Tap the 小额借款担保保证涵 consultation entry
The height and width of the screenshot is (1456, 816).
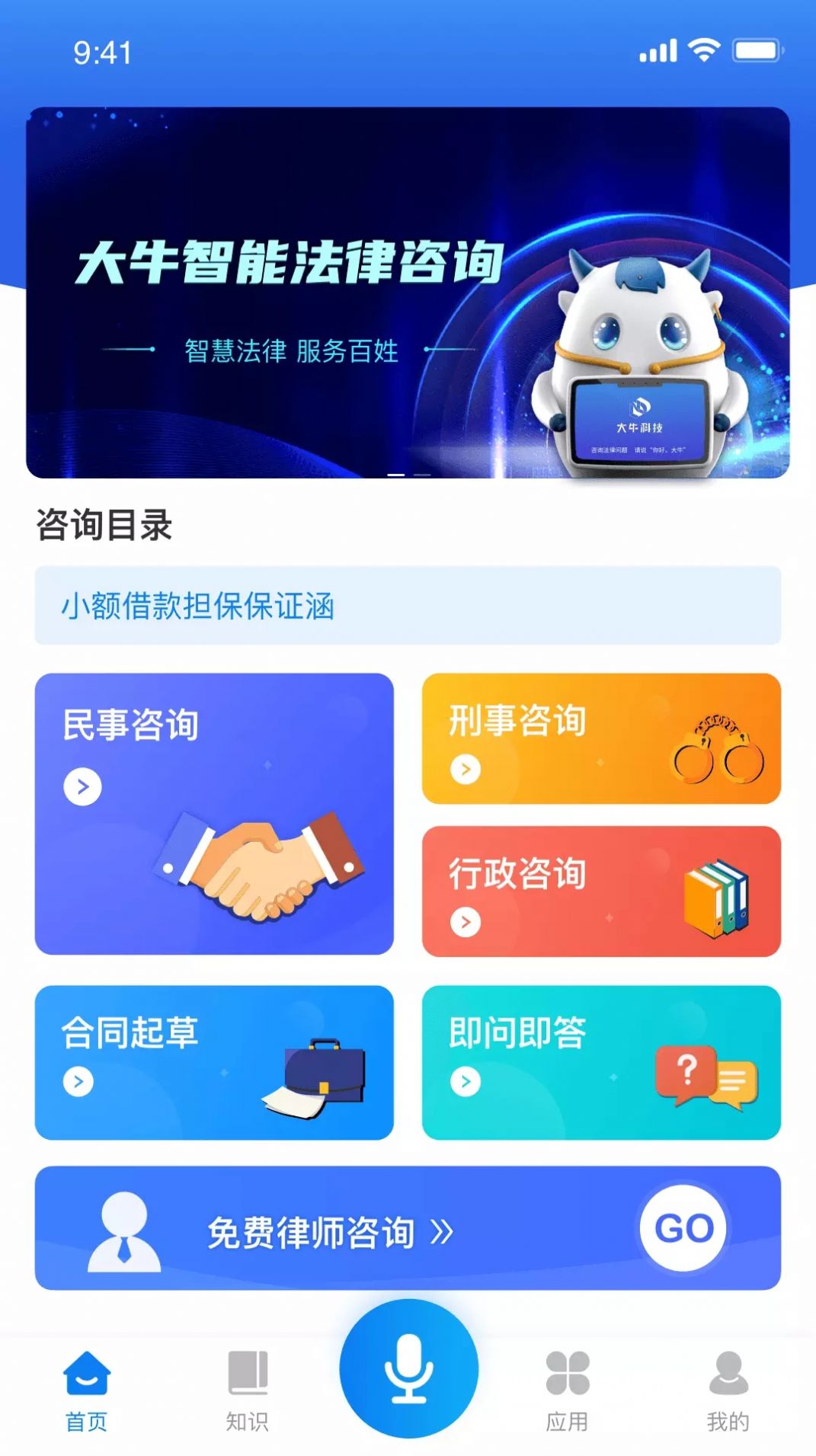(x=408, y=606)
